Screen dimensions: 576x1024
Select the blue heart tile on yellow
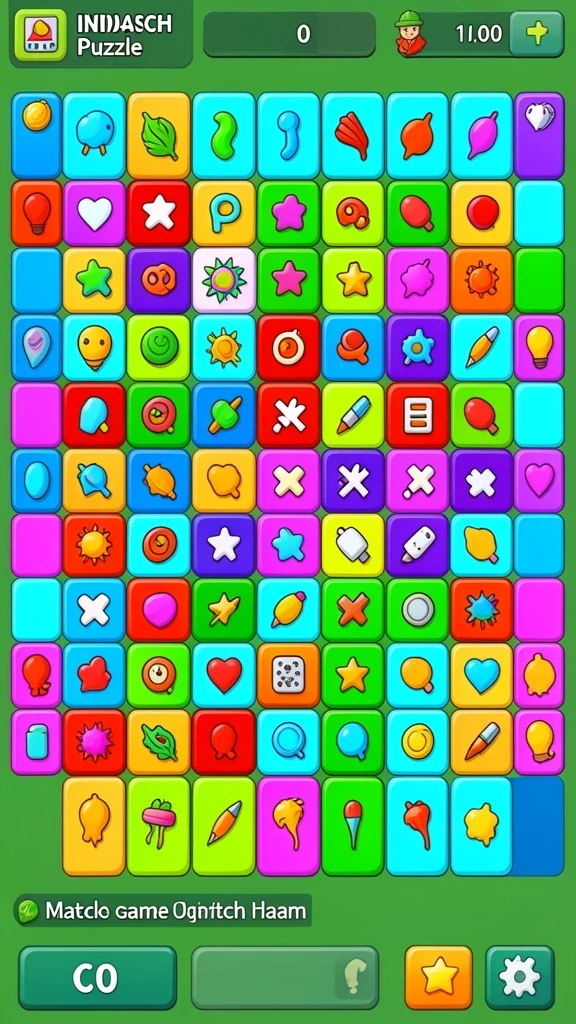(x=482, y=676)
